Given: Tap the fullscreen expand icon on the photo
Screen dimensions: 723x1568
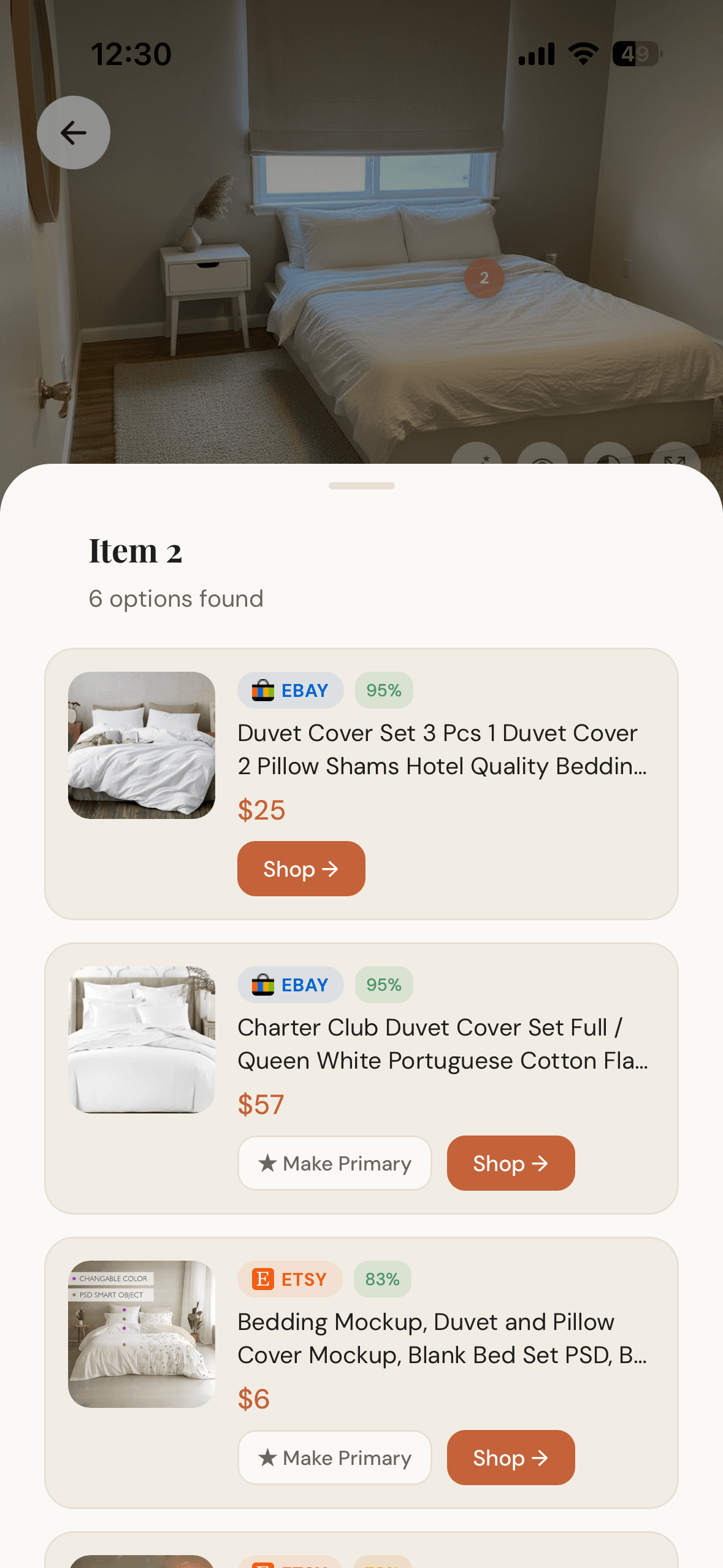Looking at the screenshot, I should [x=675, y=460].
